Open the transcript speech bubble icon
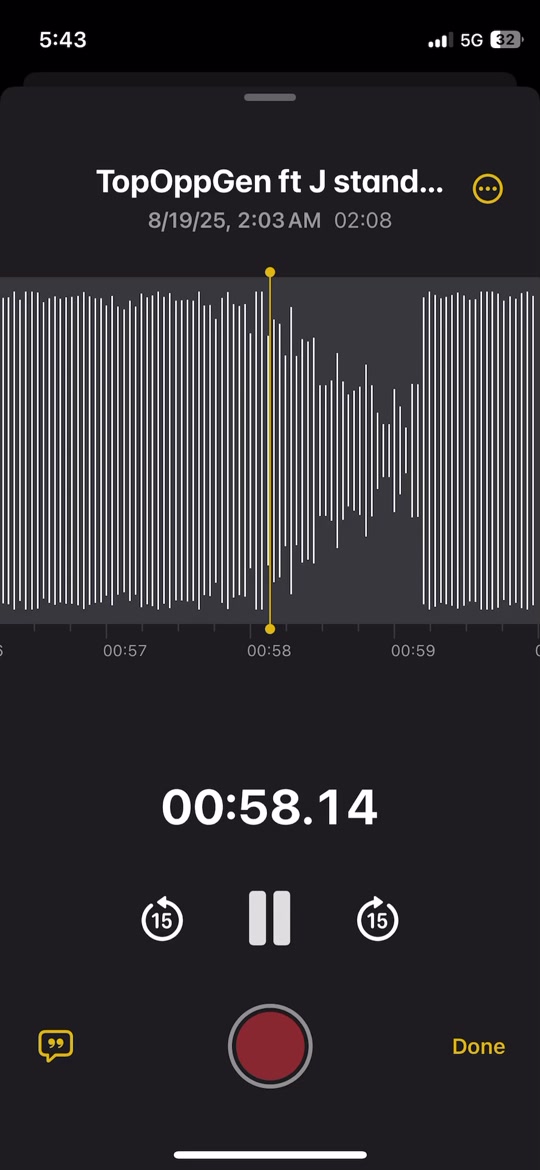Viewport: 540px width, 1170px height. coord(56,1045)
